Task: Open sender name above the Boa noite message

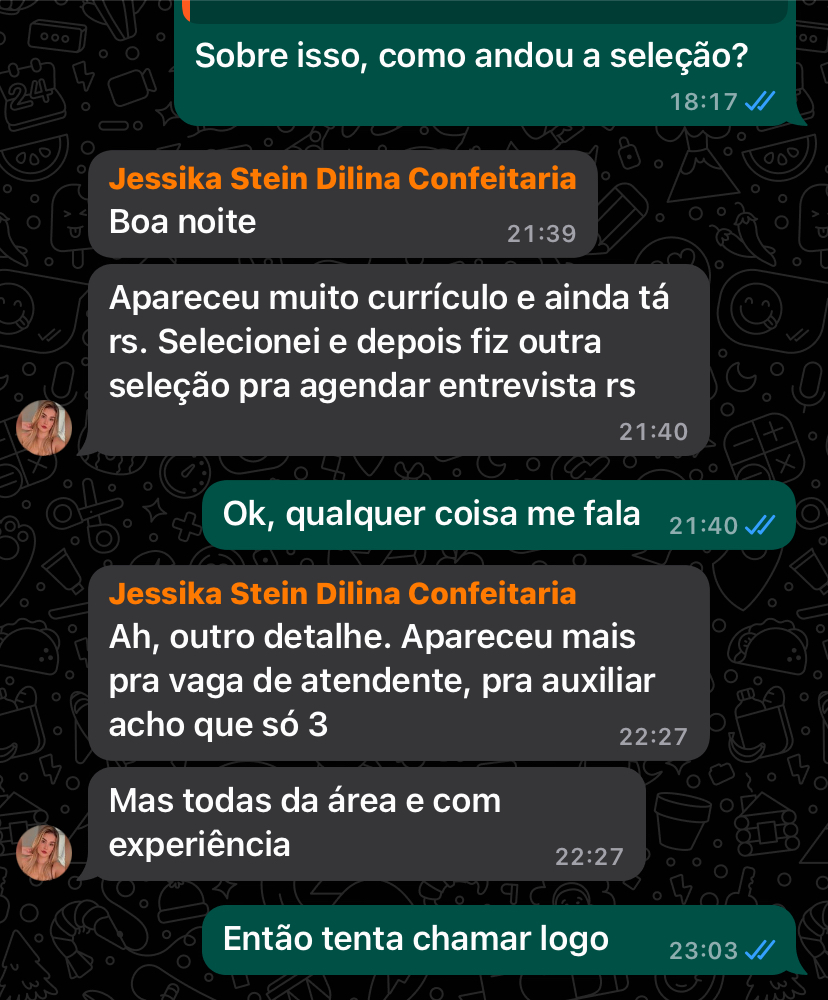Action: click(x=342, y=179)
